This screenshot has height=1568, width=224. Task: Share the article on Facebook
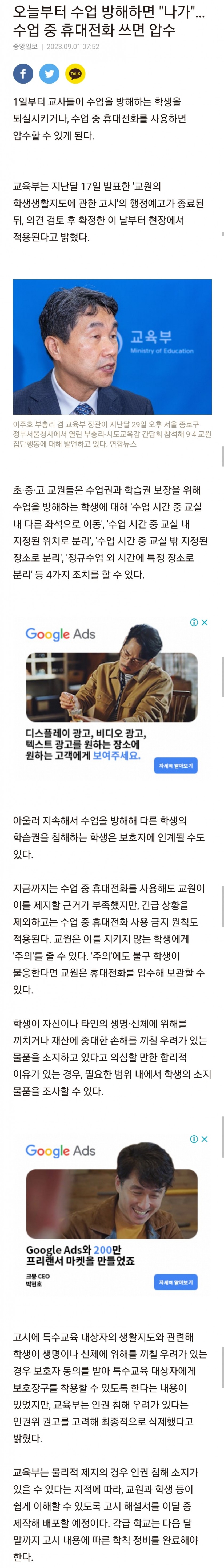click(23, 74)
